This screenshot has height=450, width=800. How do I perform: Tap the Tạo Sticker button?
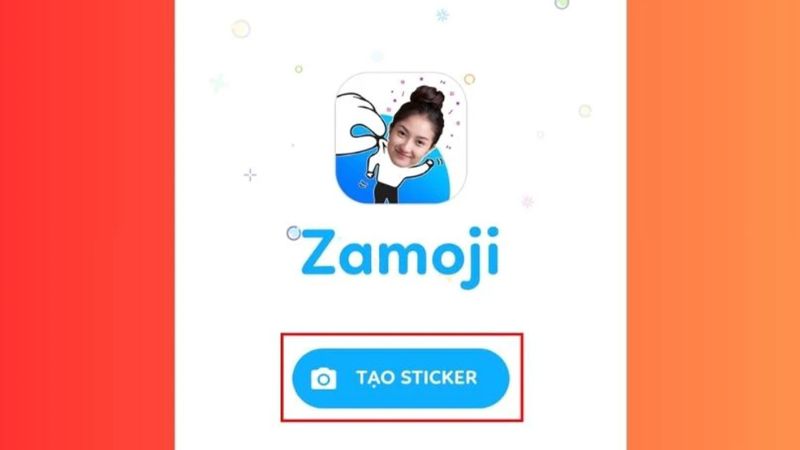pyautogui.click(x=401, y=378)
